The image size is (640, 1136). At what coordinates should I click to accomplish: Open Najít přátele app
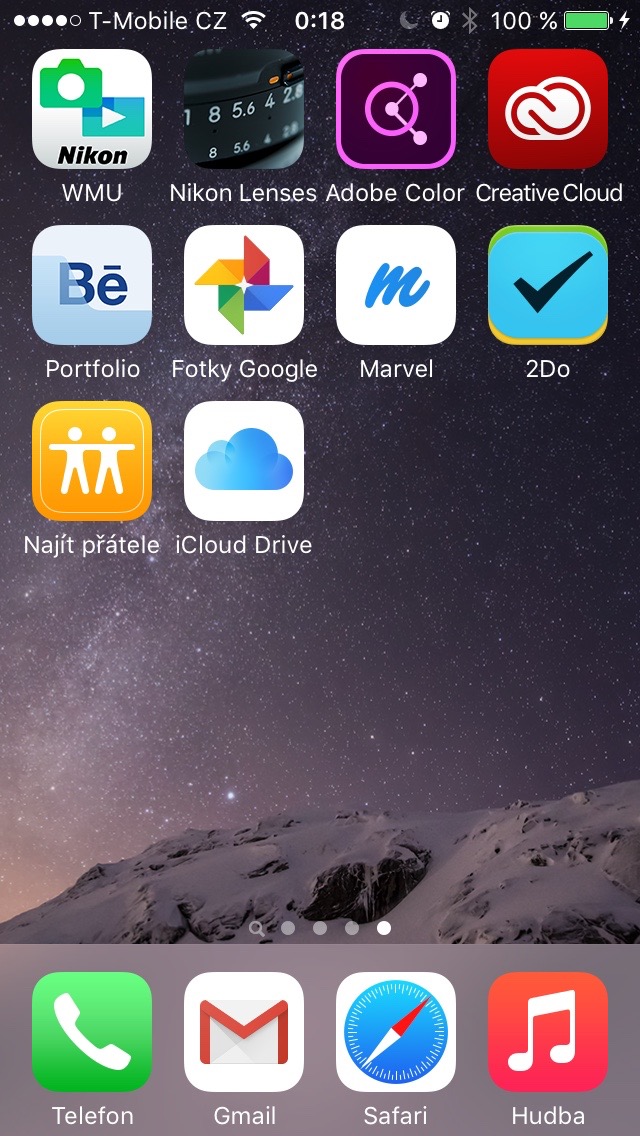click(x=92, y=461)
